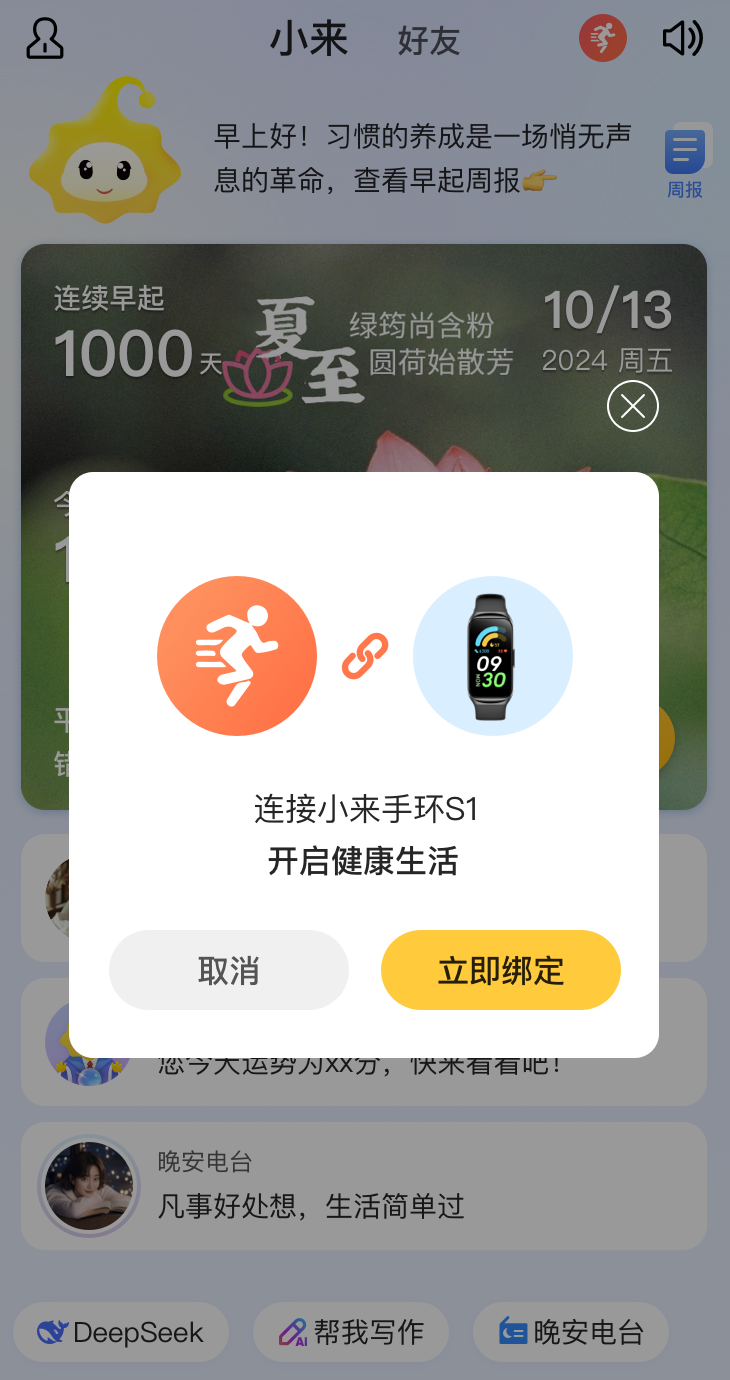Switch to the 小来 tab
The width and height of the screenshot is (730, 1380).
tap(310, 40)
